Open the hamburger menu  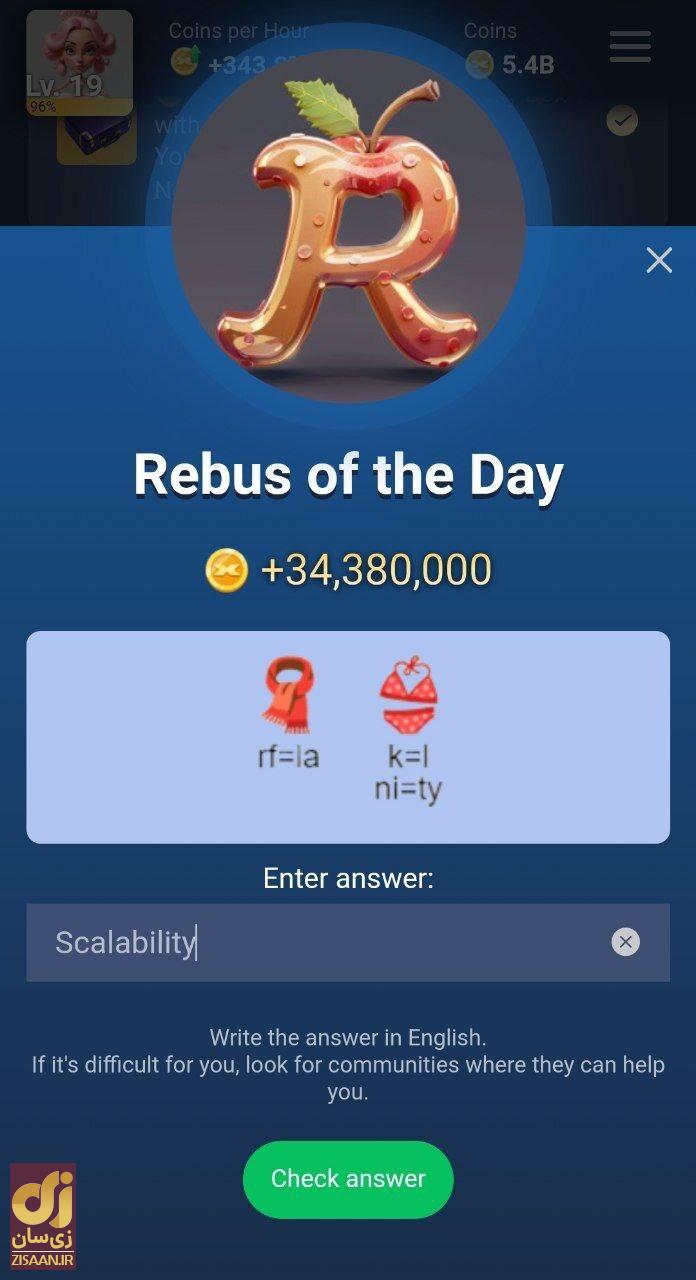click(x=630, y=47)
